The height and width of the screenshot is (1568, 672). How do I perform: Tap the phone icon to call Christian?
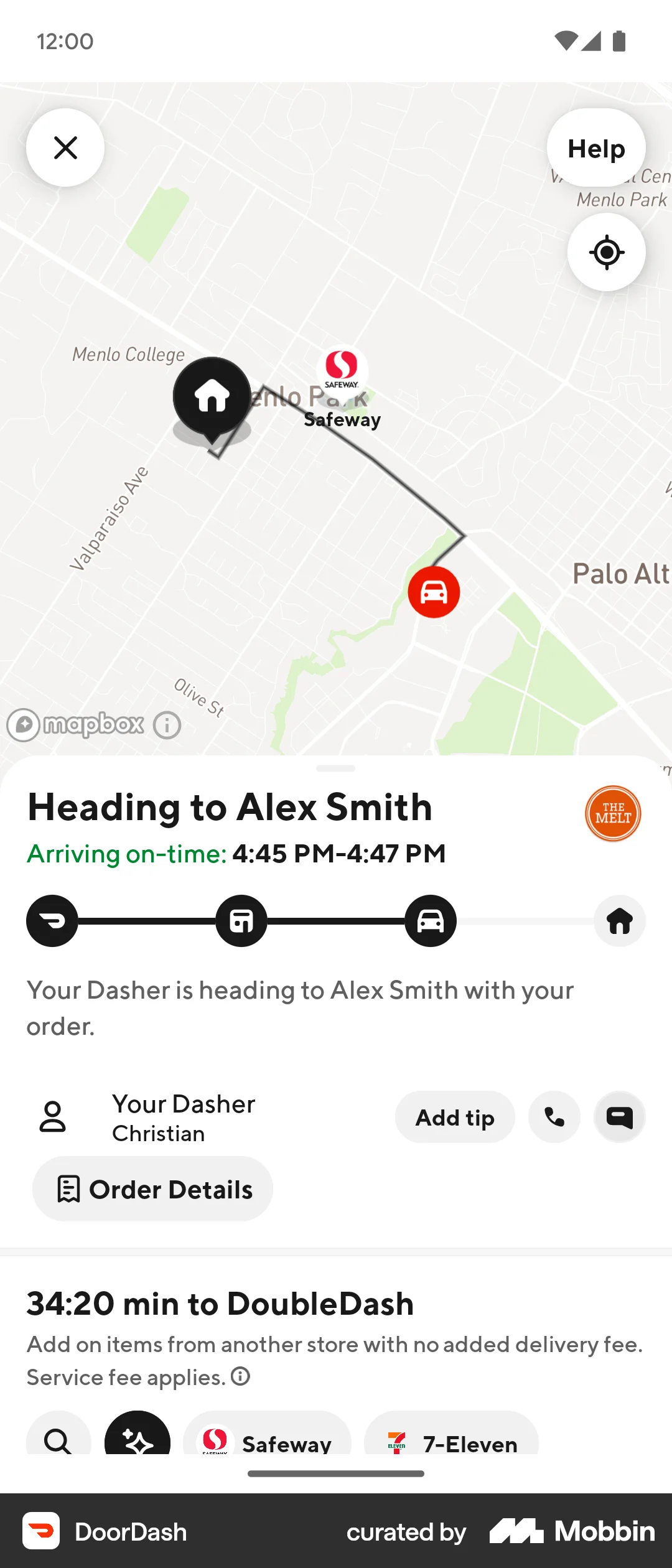click(554, 1118)
